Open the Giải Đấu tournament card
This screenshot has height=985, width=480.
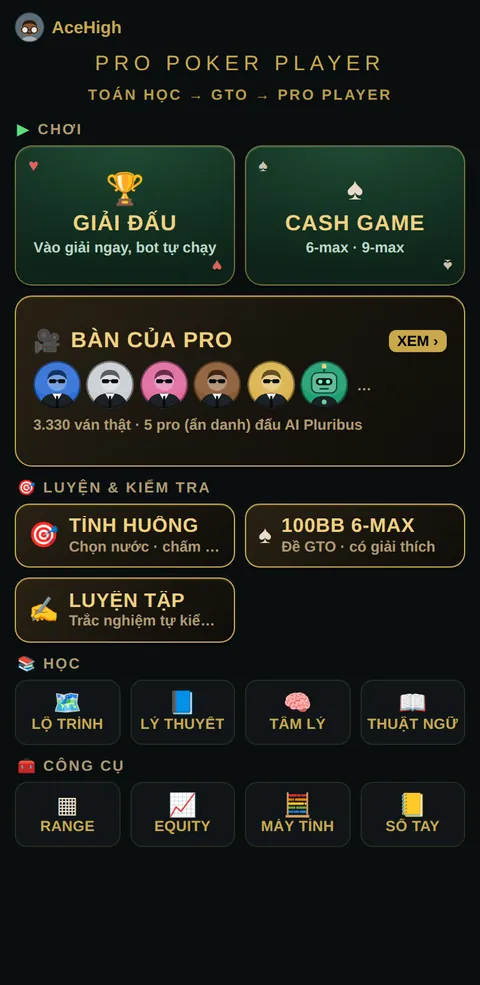tap(125, 215)
